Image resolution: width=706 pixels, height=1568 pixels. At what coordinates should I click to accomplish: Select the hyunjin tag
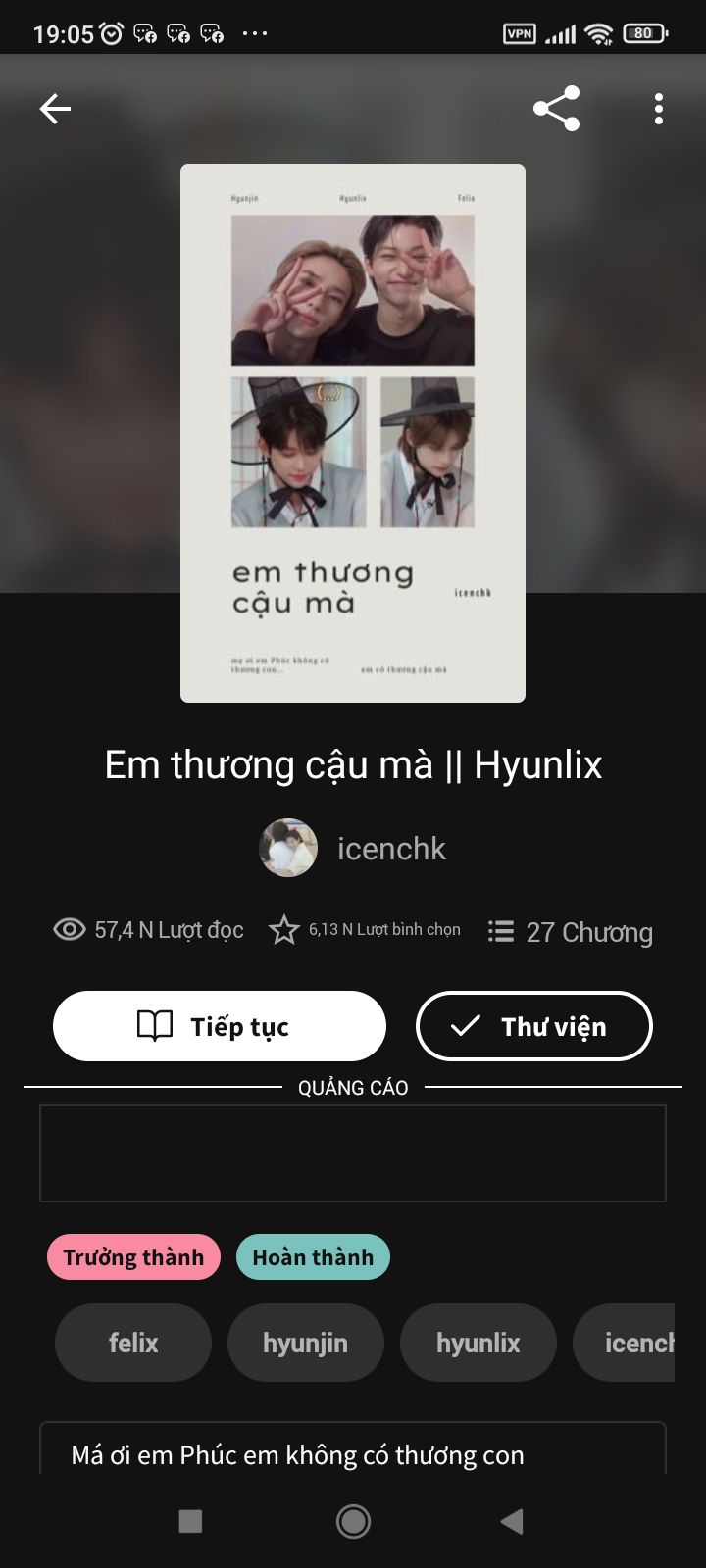(x=305, y=1343)
